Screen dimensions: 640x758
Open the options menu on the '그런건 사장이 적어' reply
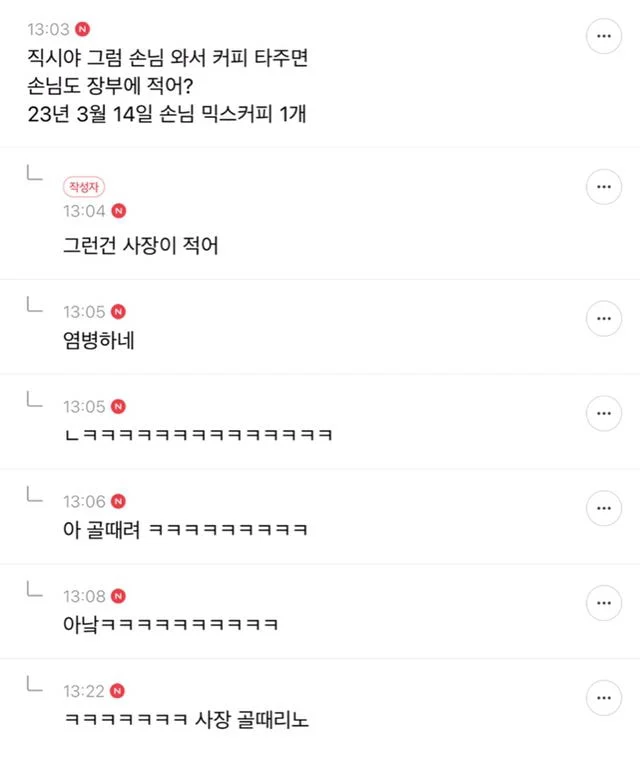click(603, 187)
